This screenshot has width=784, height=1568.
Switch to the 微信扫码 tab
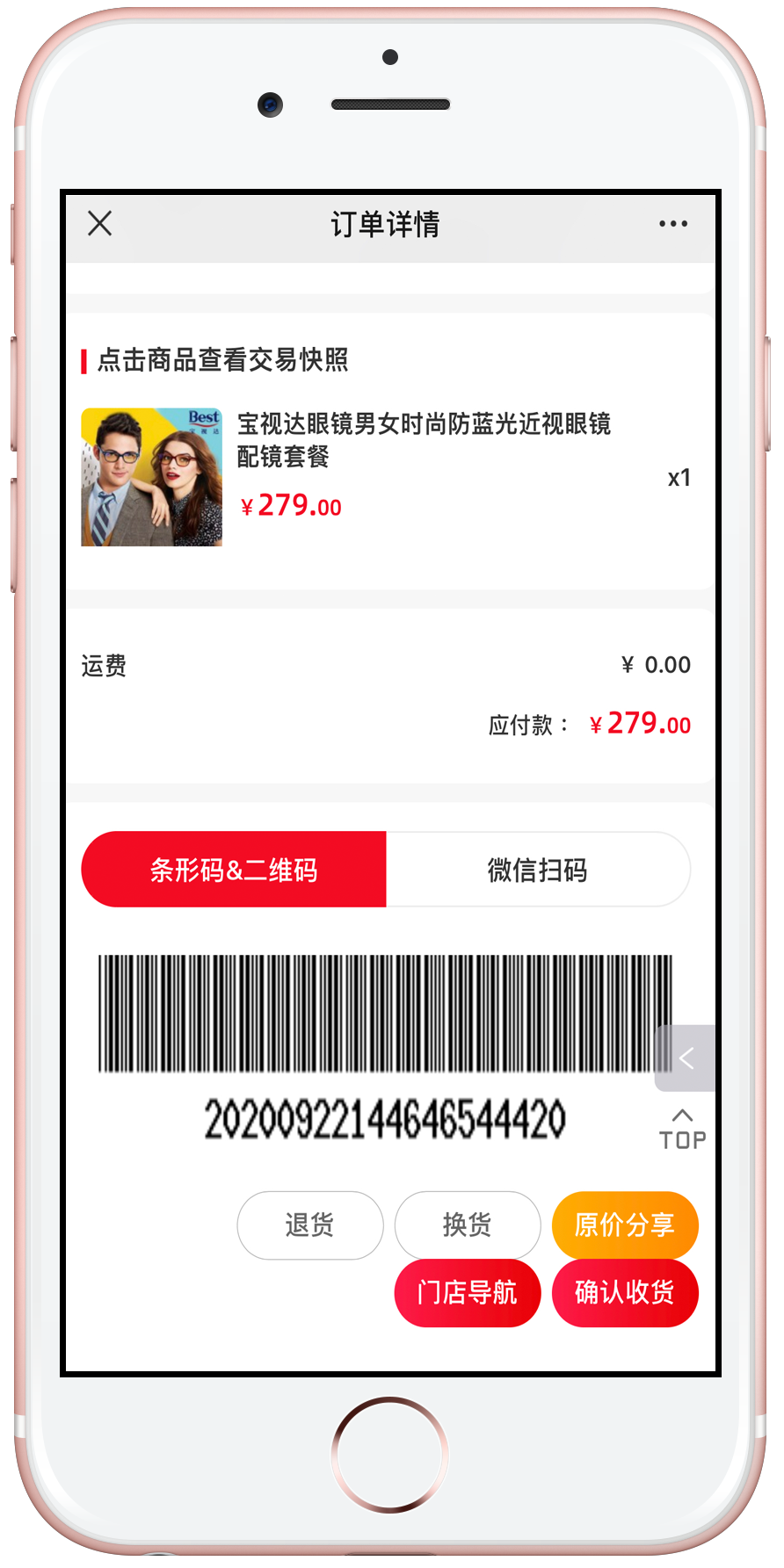point(538,870)
